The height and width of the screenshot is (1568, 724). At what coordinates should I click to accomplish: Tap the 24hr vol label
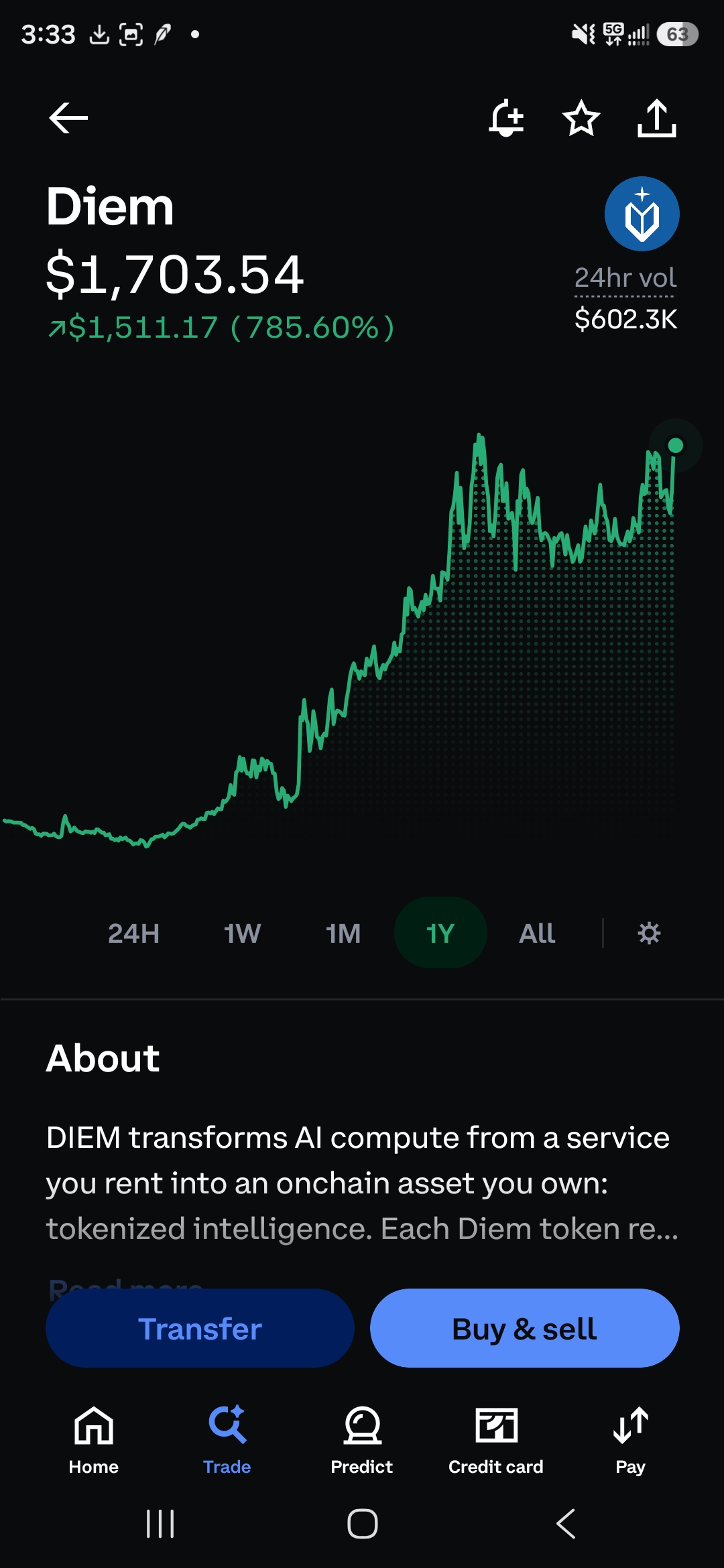625,278
